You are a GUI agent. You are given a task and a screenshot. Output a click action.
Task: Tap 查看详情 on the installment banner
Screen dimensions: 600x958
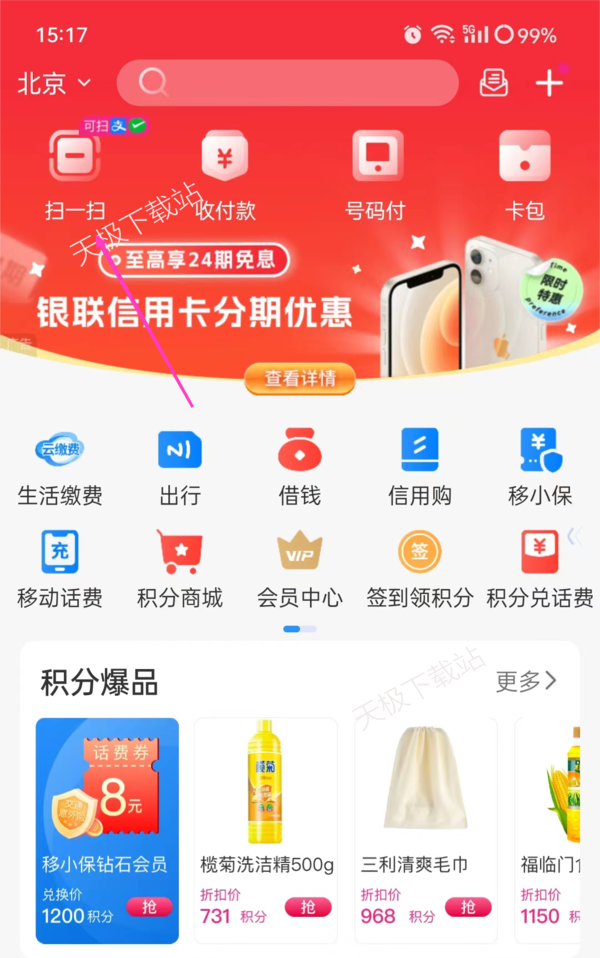click(300, 378)
